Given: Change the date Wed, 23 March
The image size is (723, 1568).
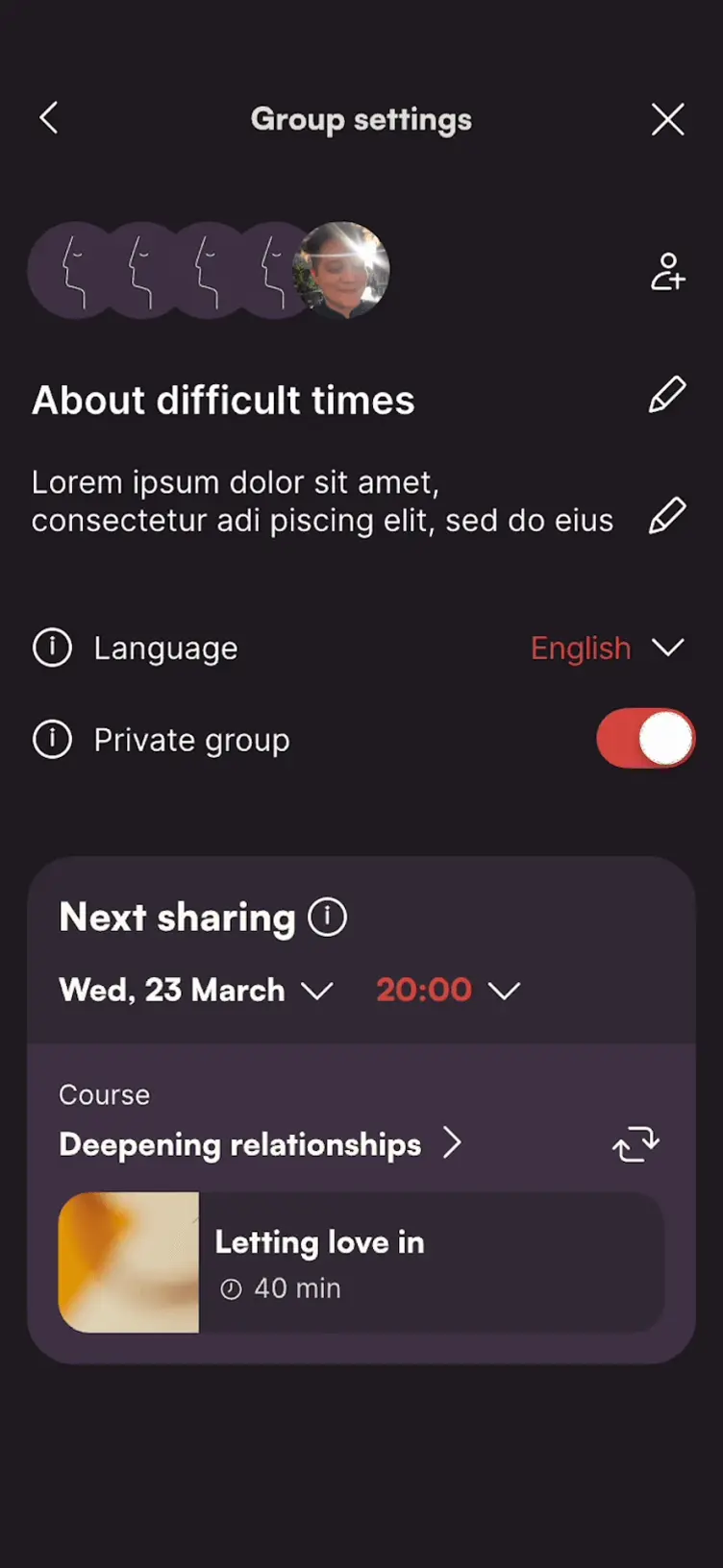Looking at the screenshot, I should 196,990.
